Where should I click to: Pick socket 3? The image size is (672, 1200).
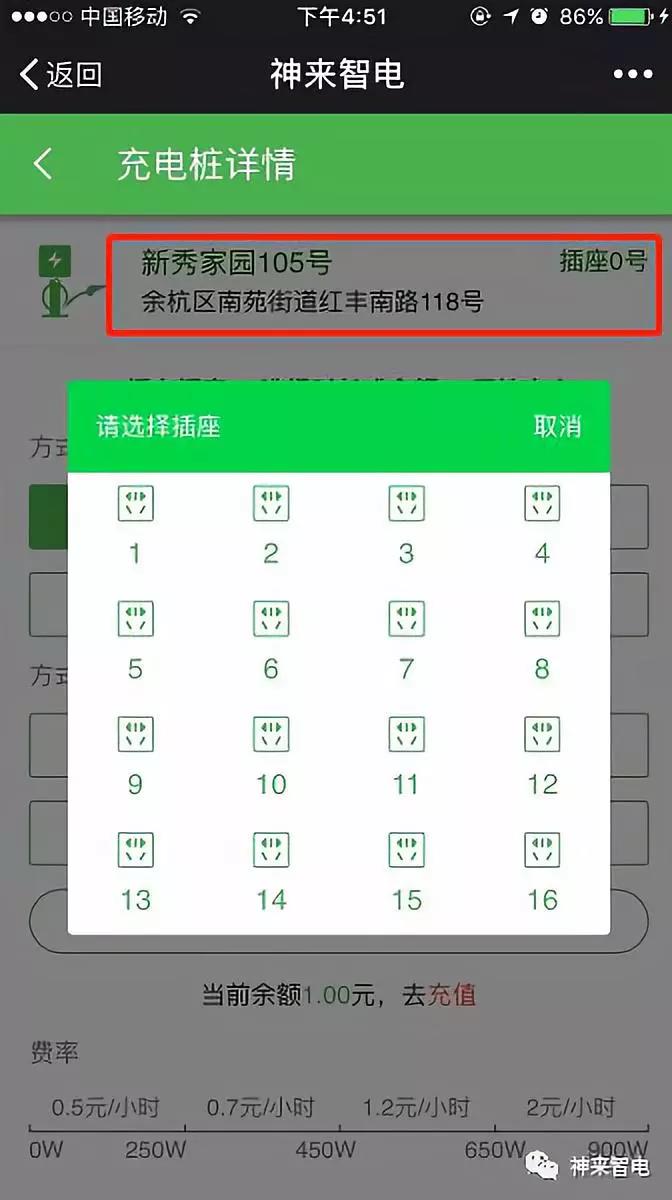406,524
